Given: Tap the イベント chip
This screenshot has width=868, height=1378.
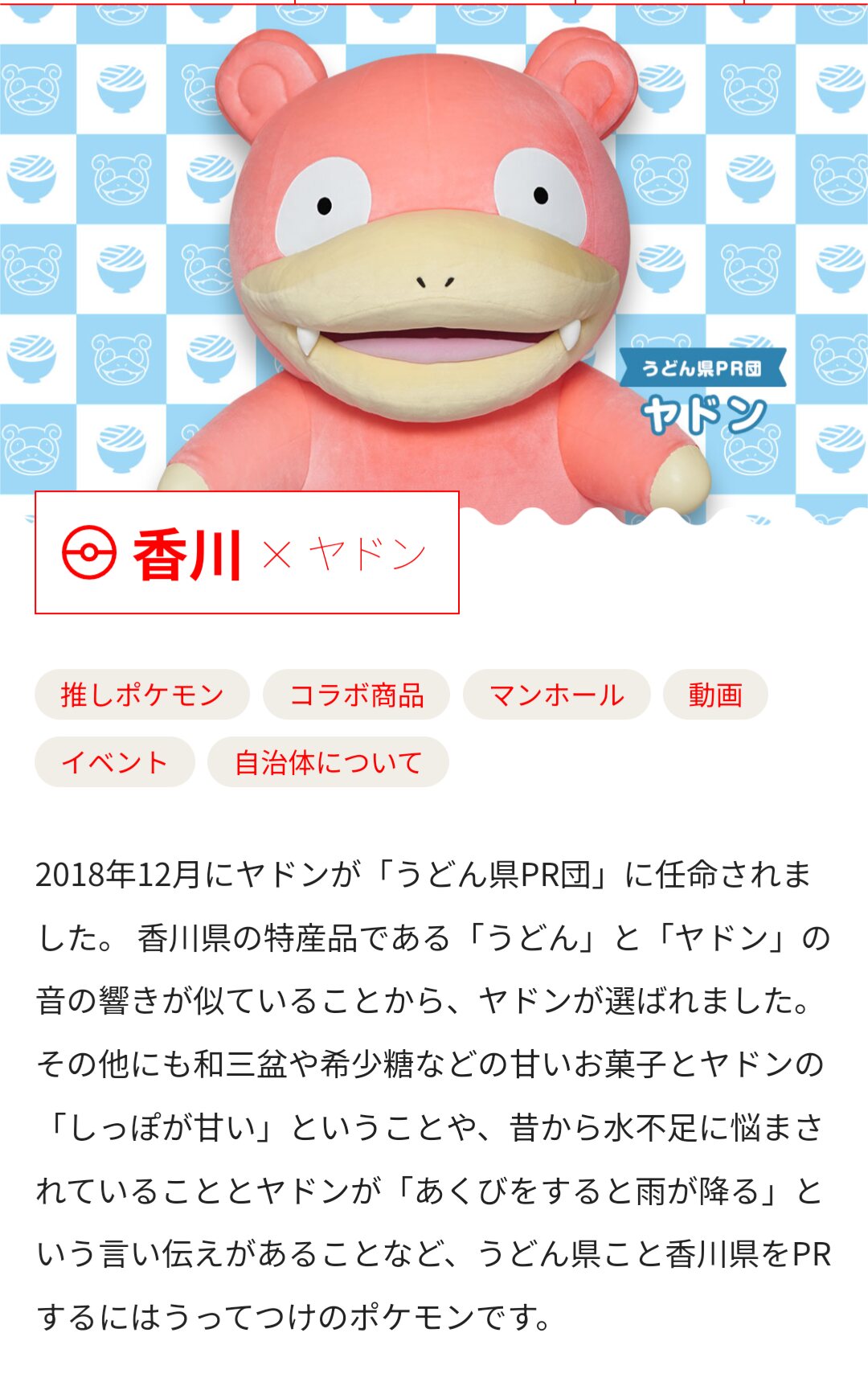Looking at the screenshot, I should [114, 762].
